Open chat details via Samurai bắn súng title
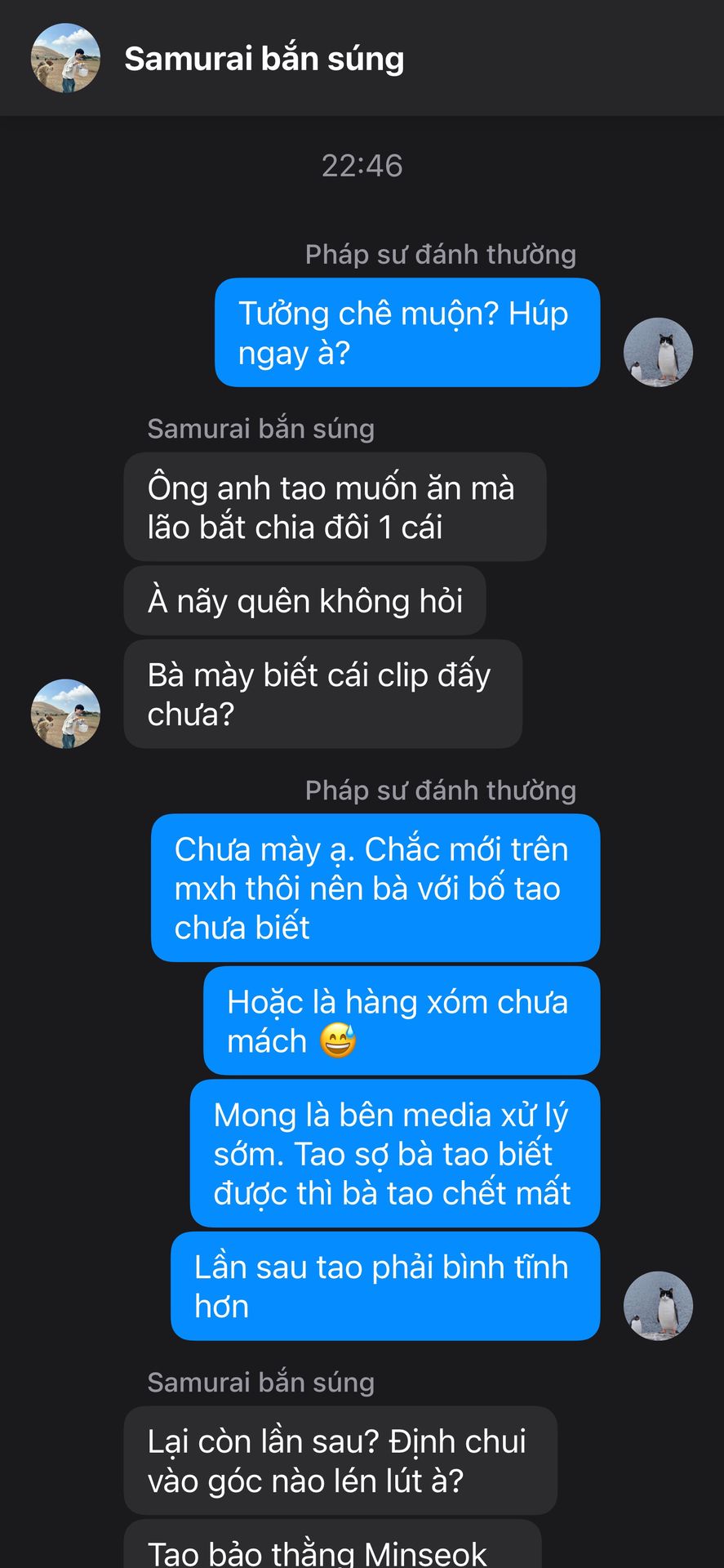Screen dimensions: 724x1568 264,59
